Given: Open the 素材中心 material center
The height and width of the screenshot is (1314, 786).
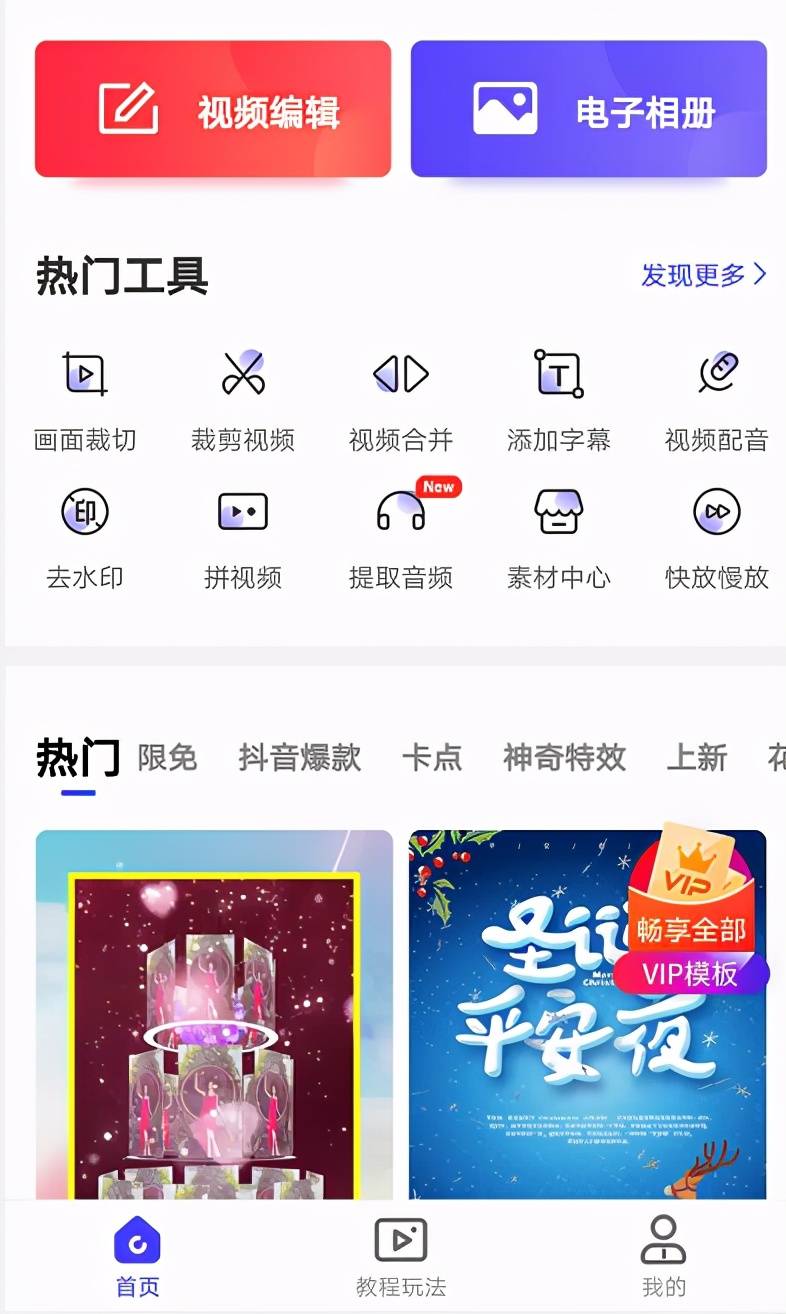Looking at the screenshot, I should click(559, 537).
